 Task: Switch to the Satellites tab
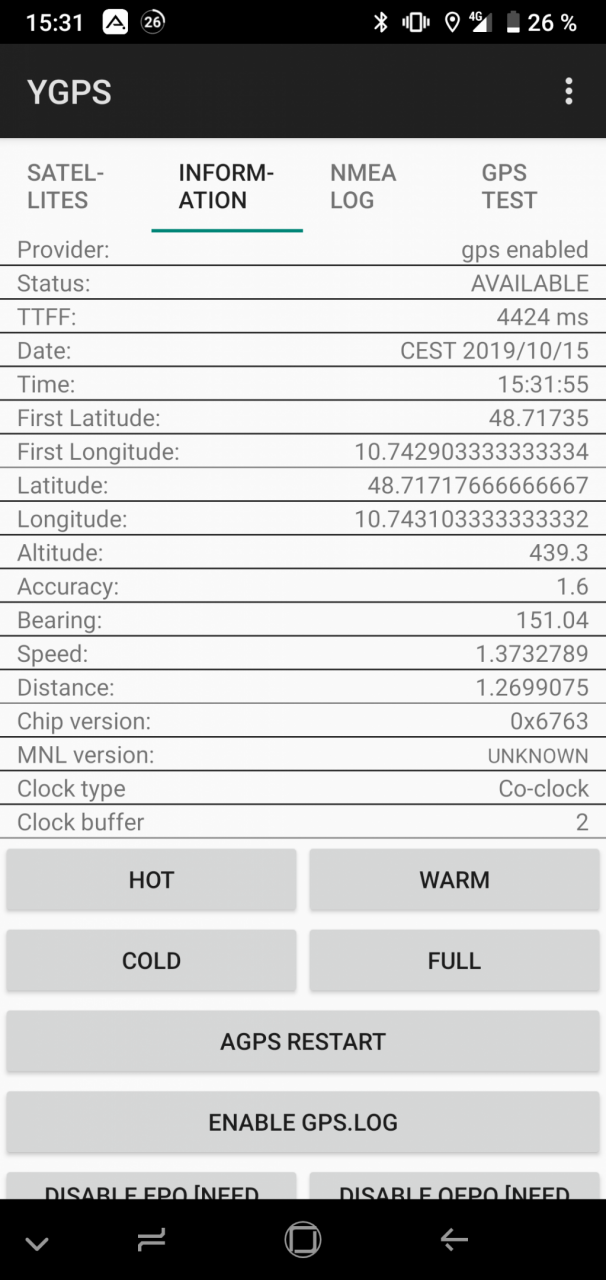coord(76,186)
